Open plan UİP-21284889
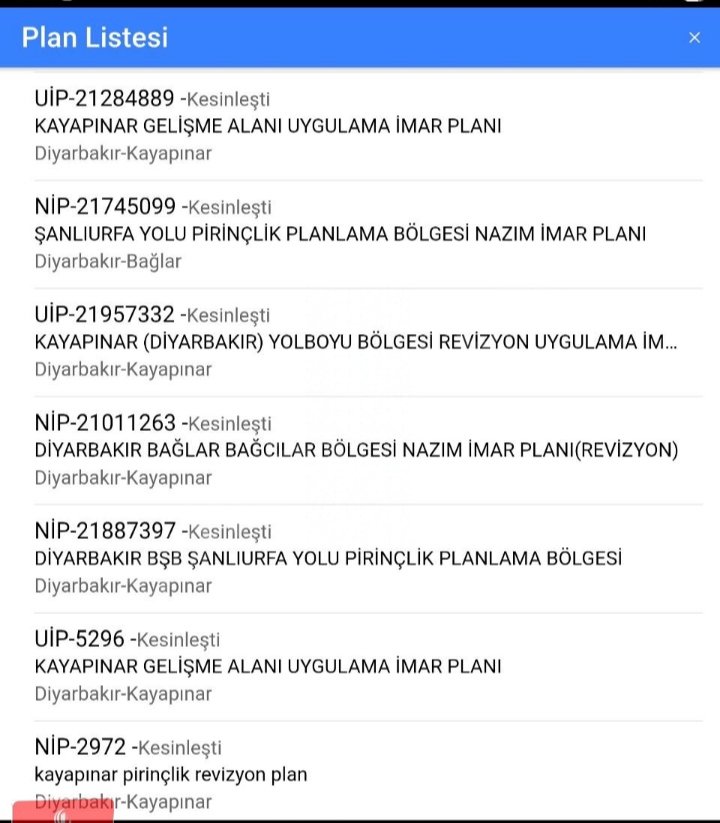The image size is (720, 823). click(x=267, y=126)
